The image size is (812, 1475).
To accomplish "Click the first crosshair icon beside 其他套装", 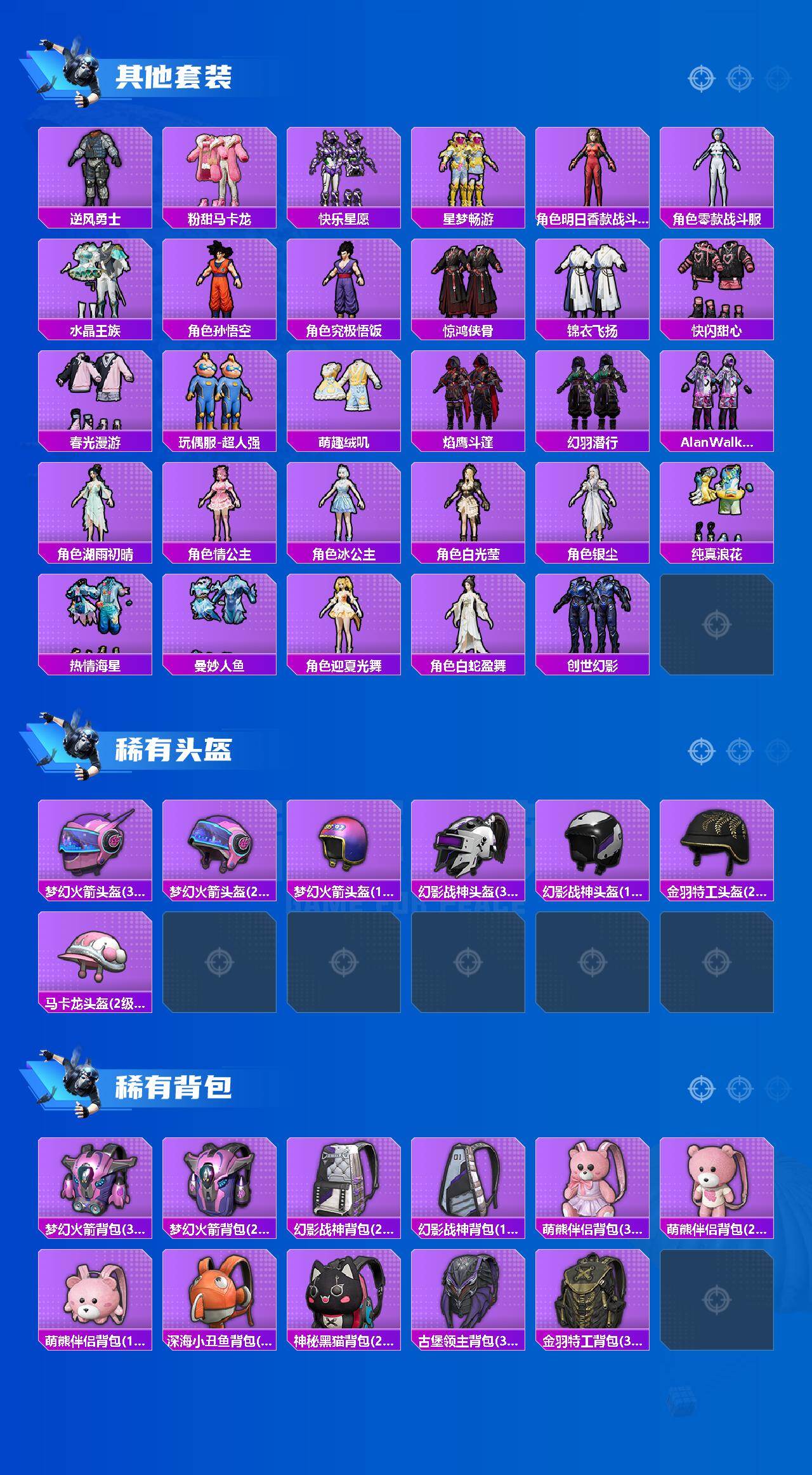I will tap(701, 77).
